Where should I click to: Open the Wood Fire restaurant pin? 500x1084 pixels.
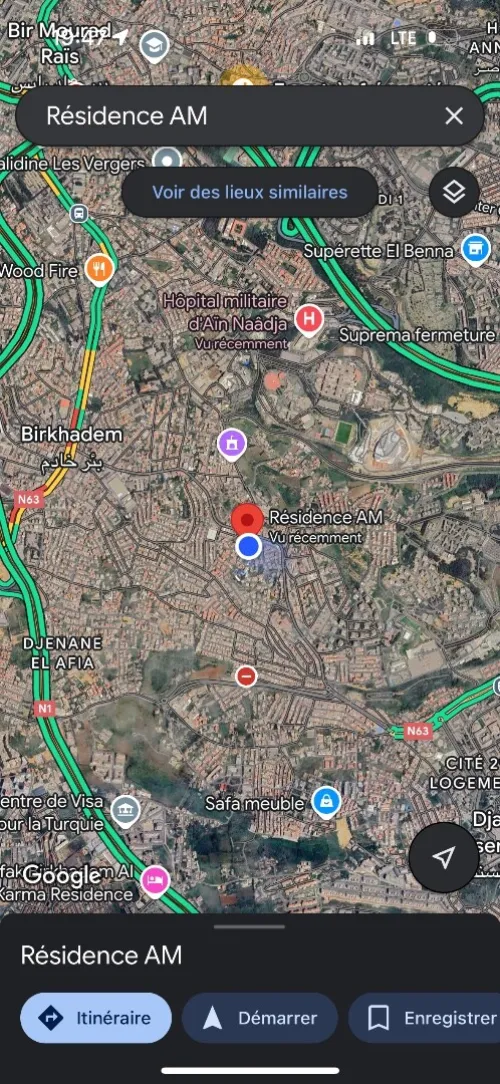[x=100, y=270]
